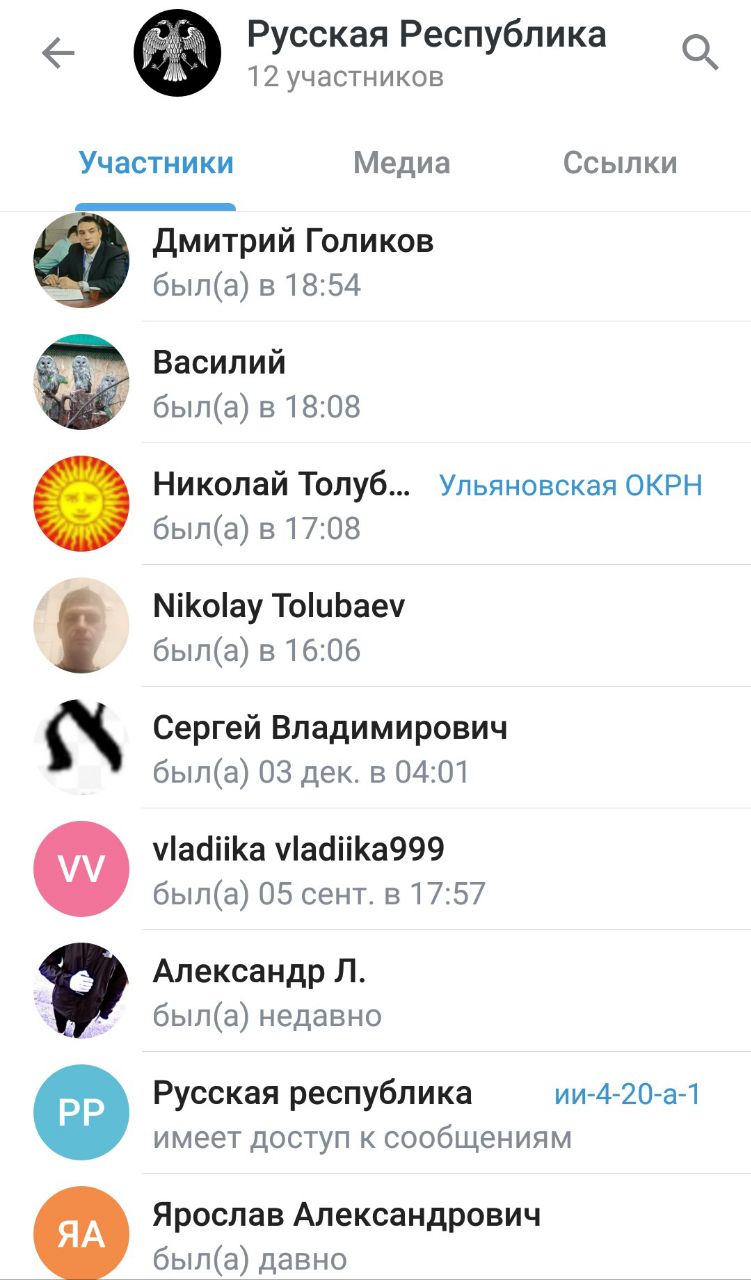Switch to the Ссылки tab

tap(620, 163)
